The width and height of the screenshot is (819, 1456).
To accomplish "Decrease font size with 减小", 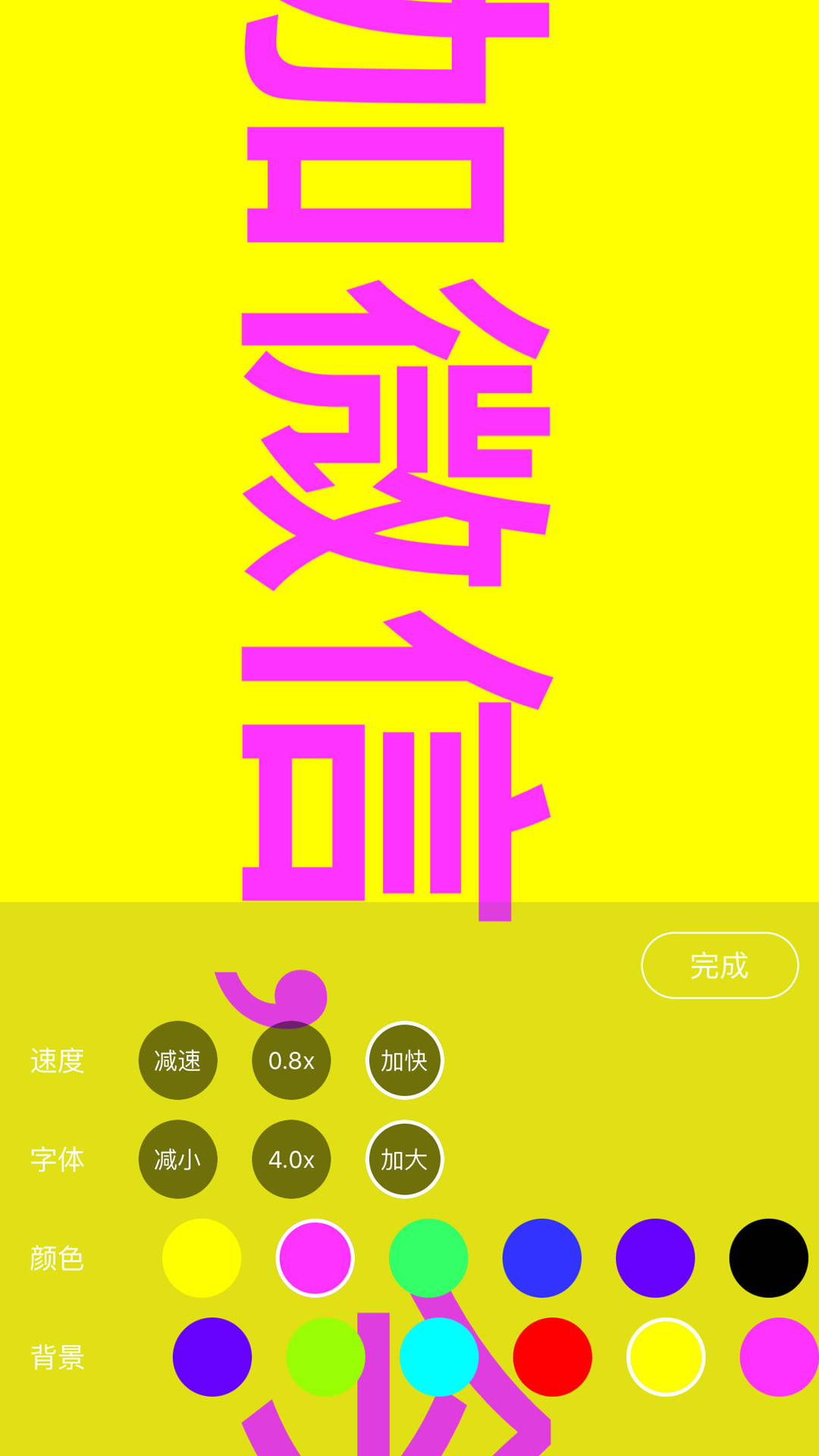I will point(177,1159).
